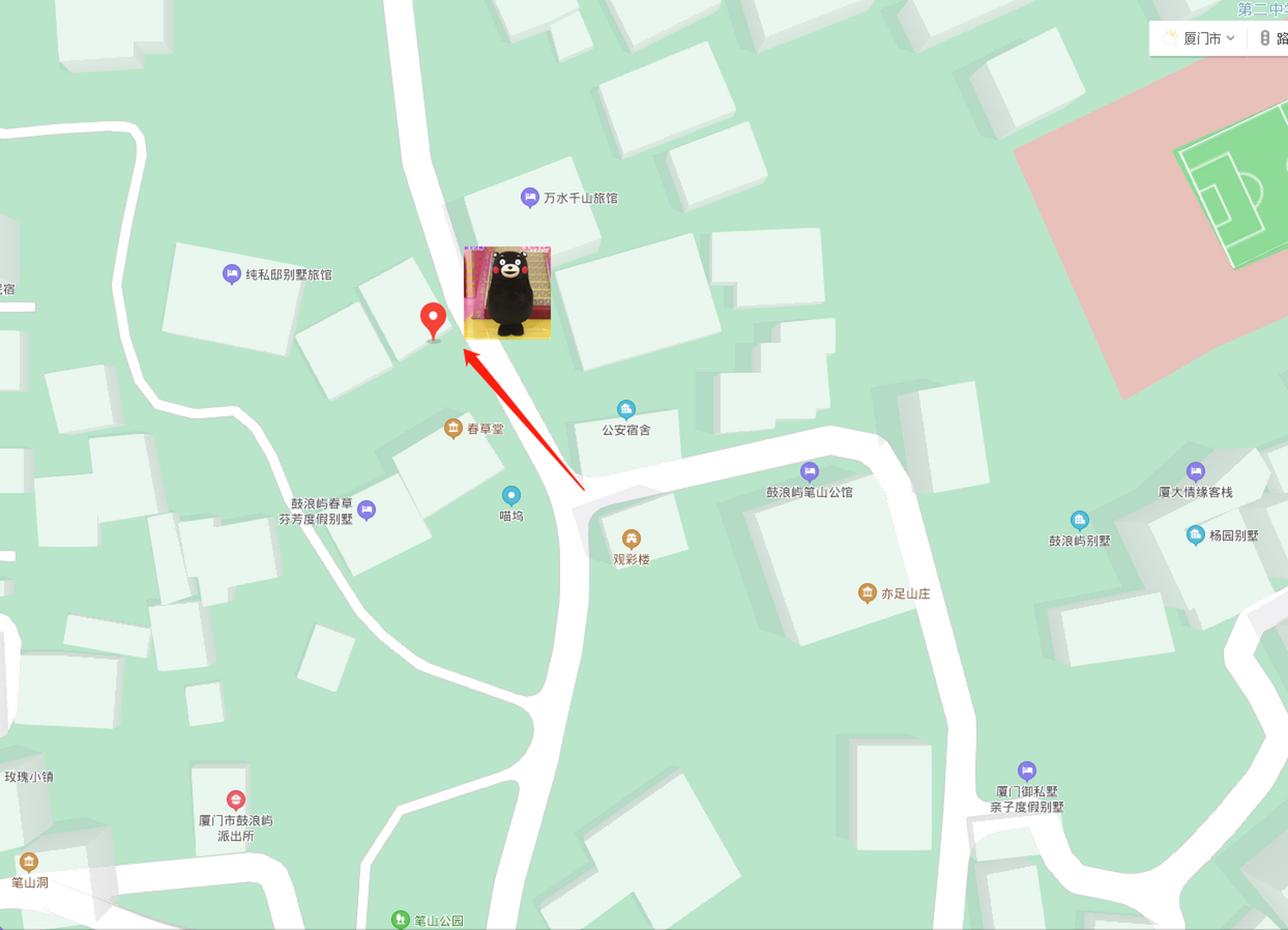Screen dimensions: 1288x930
Task: Open the 公安宿舍 place marker
Action: (625, 410)
